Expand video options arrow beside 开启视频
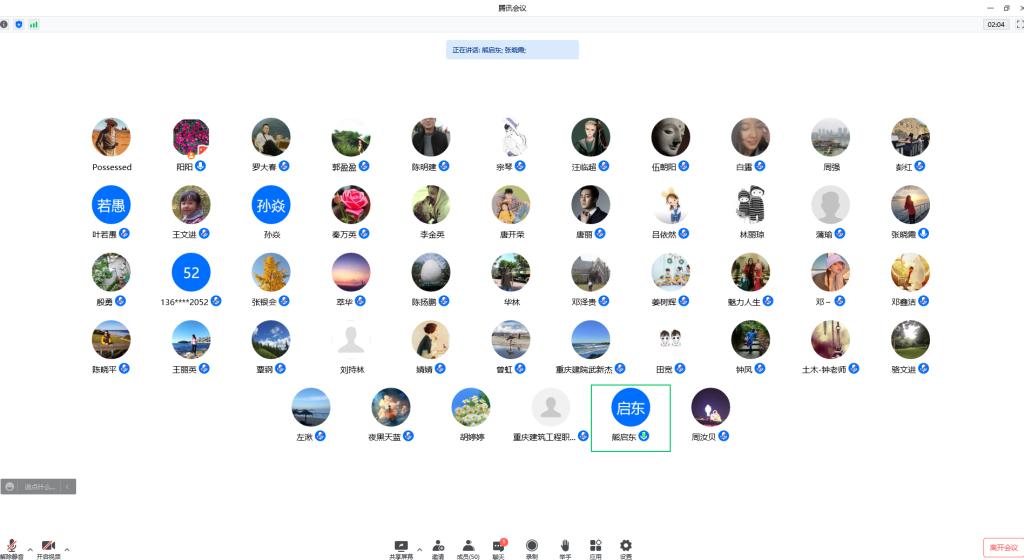Viewport: 1024px width, 560px height. tap(67, 549)
